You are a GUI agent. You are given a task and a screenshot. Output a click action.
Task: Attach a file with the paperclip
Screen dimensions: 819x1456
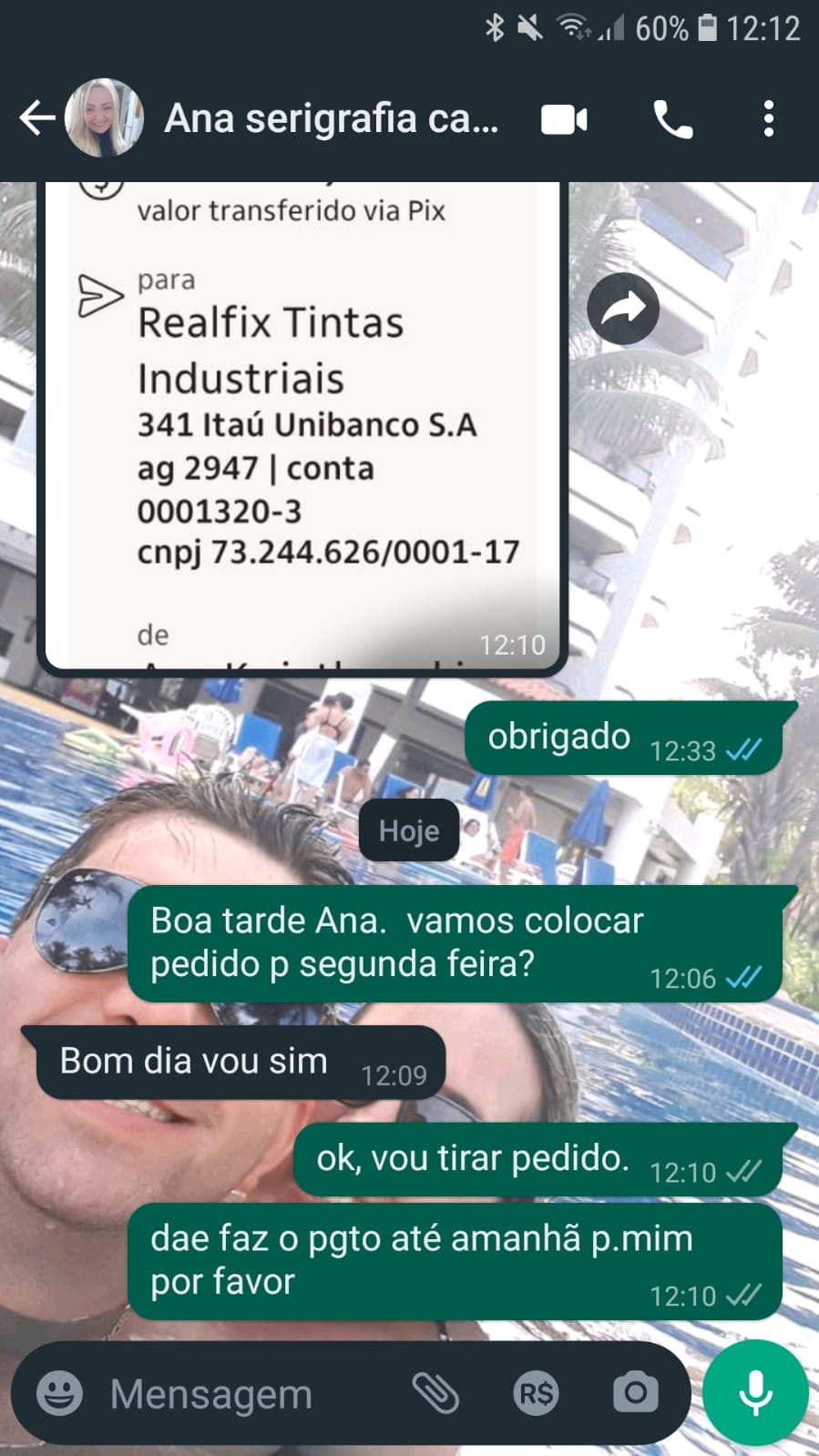tap(435, 1393)
